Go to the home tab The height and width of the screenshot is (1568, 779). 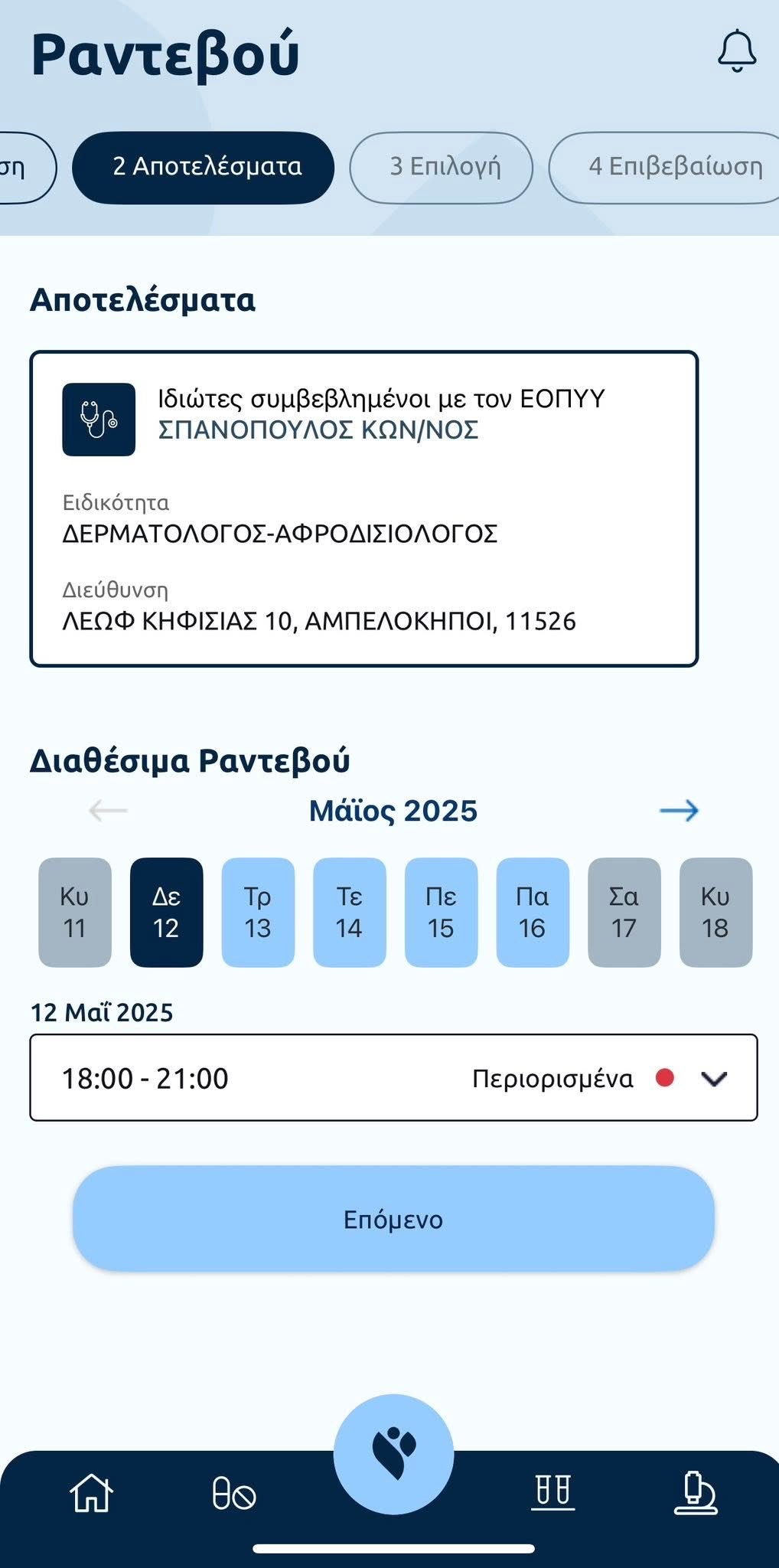(x=91, y=1492)
